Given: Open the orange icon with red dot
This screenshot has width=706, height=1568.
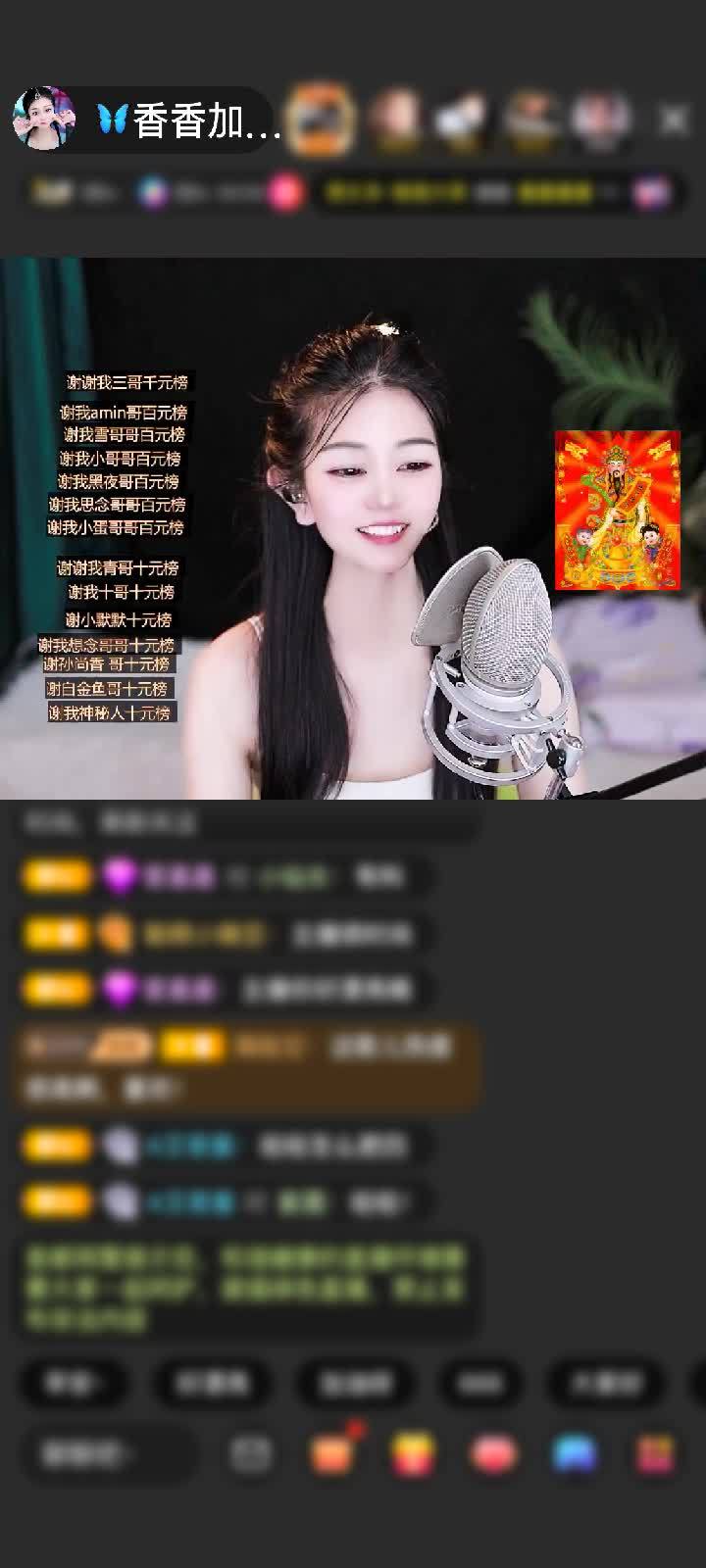Looking at the screenshot, I should pos(333,1453).
